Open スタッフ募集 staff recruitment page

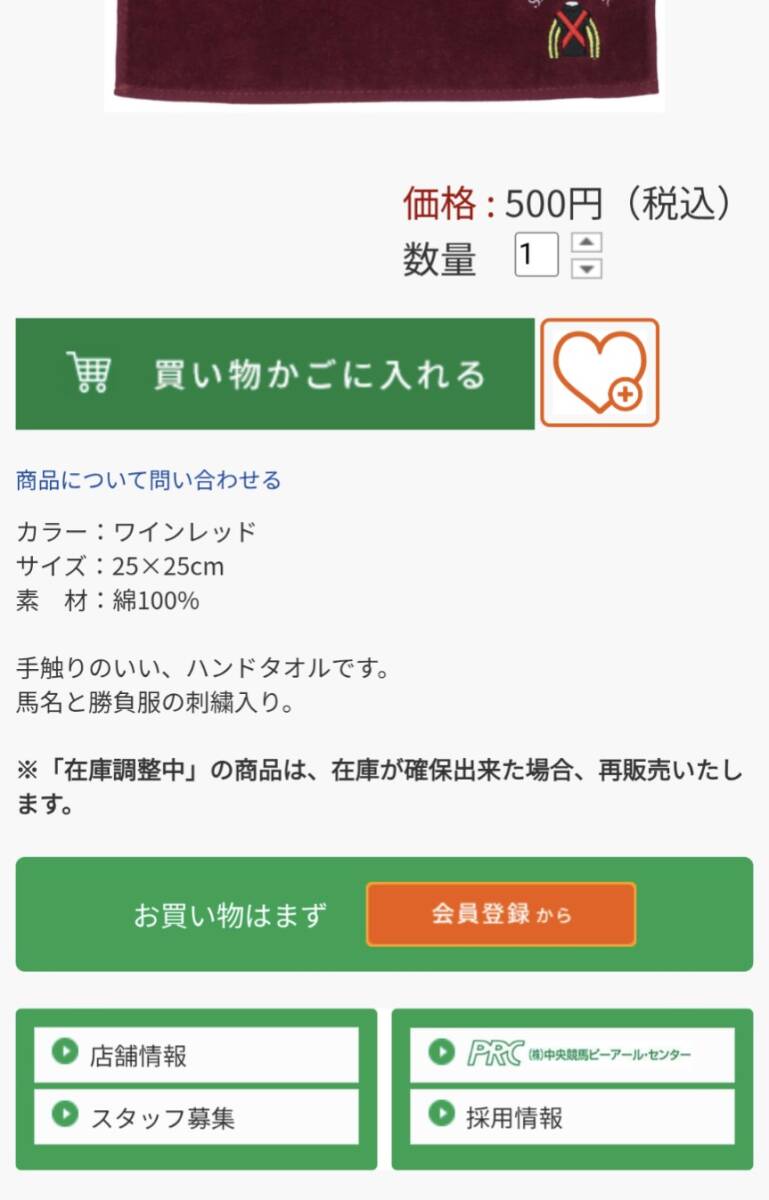(196, 1117)
